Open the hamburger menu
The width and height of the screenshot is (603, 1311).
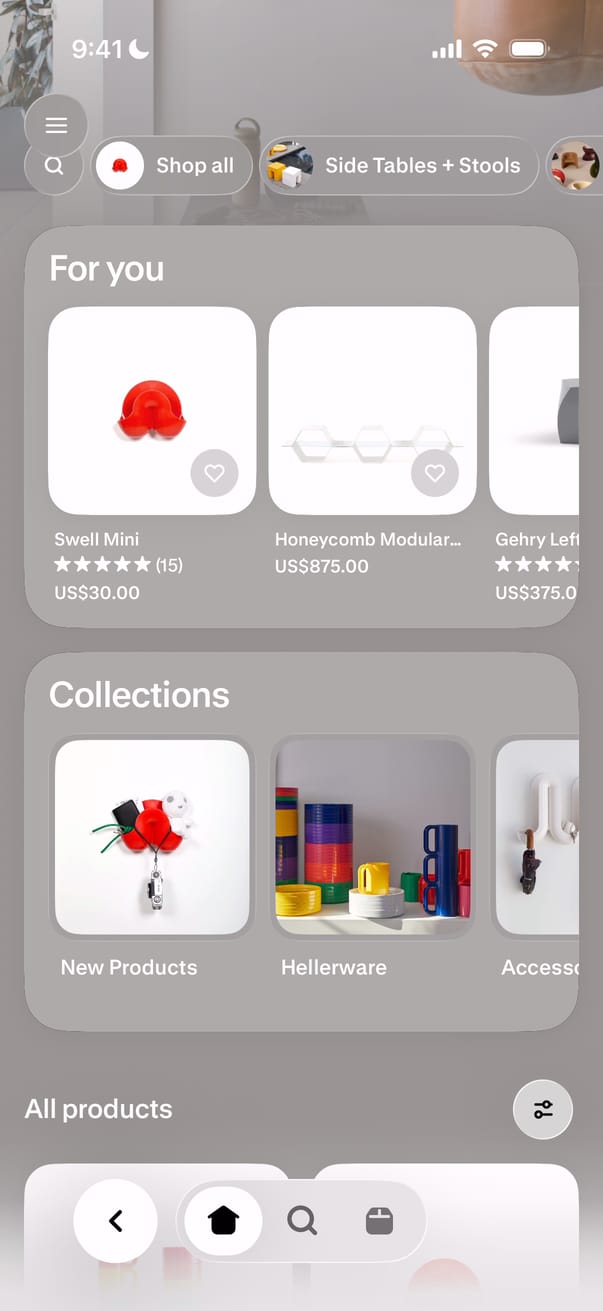pyautogui.click(x=56, y=125)
